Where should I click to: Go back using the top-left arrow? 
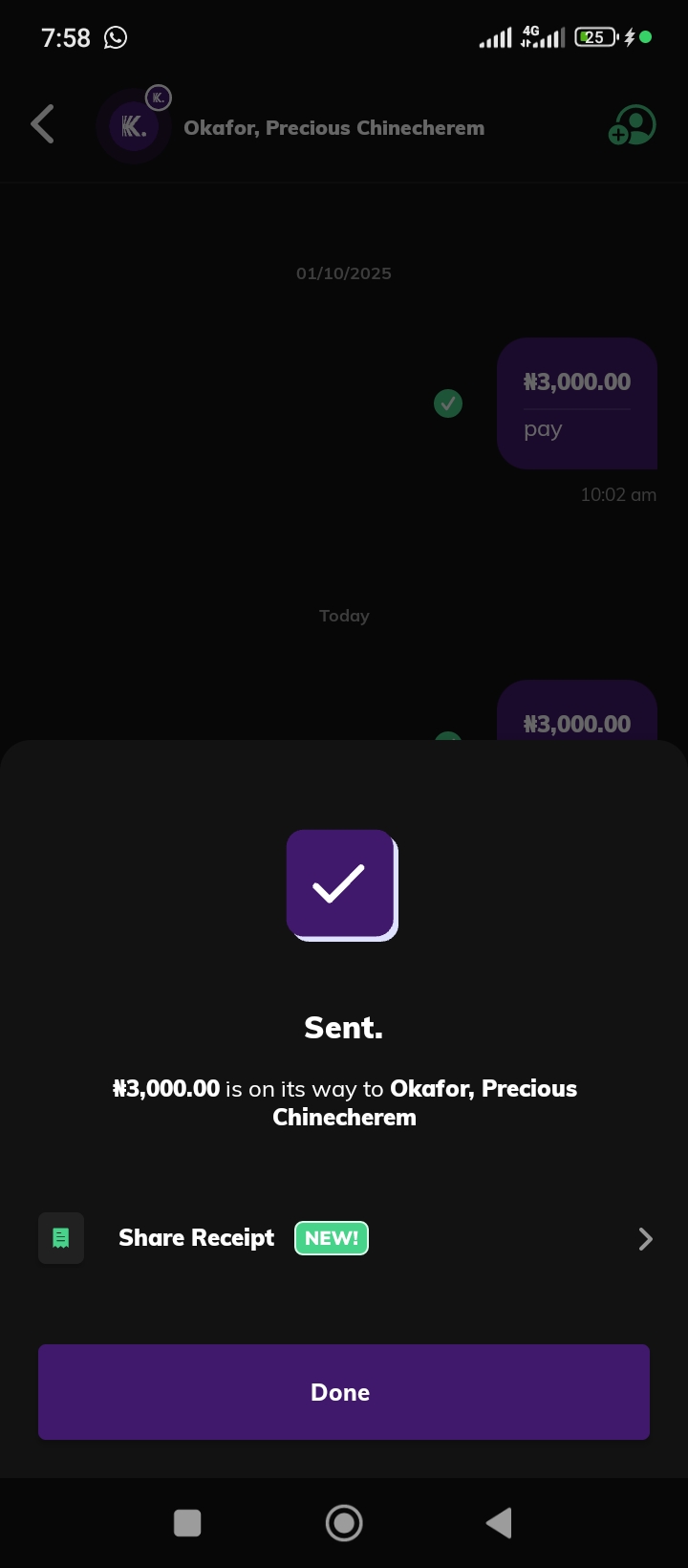pos(43,124)
